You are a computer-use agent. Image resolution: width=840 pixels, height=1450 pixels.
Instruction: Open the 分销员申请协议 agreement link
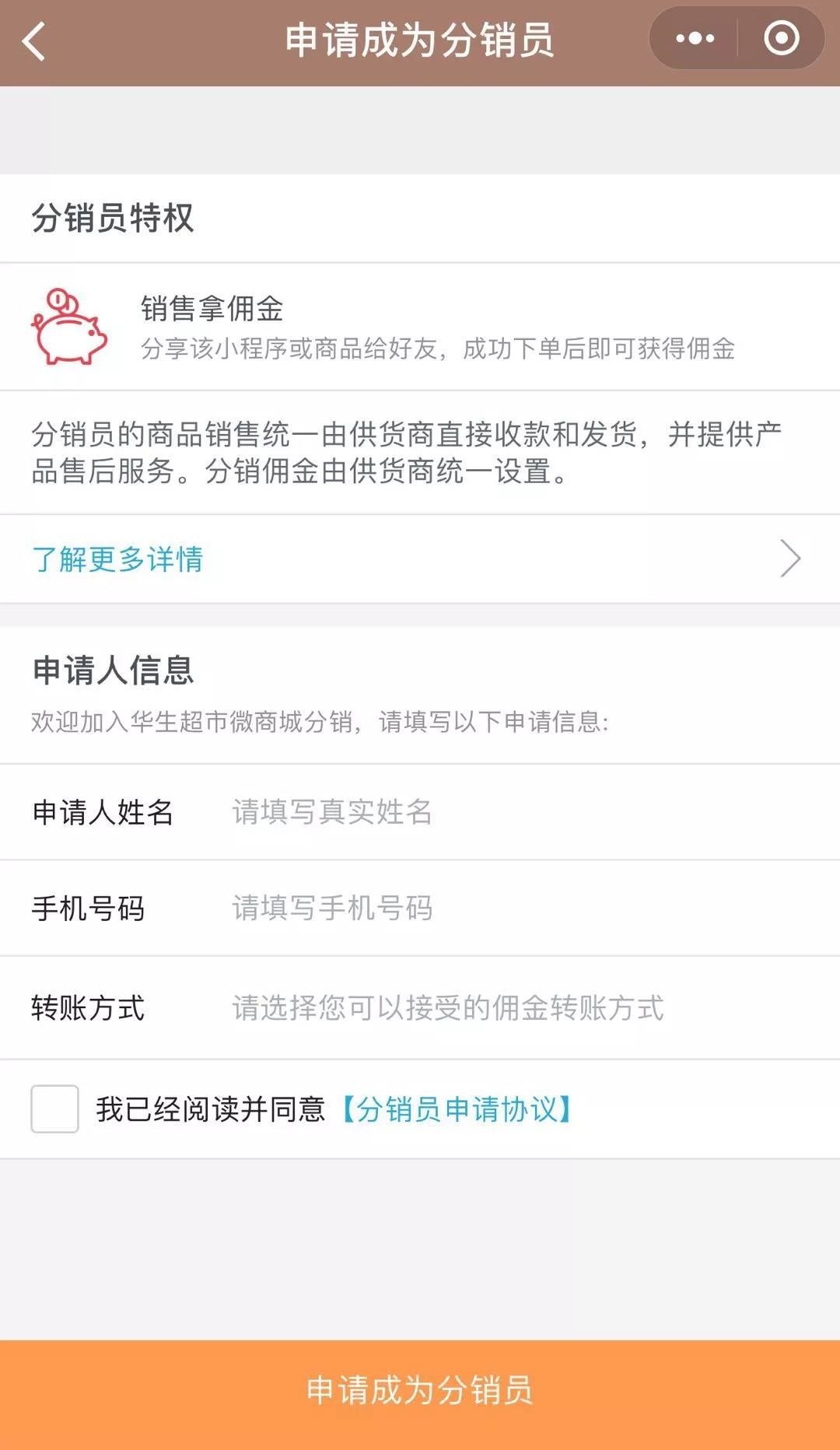click(x=457, y=1109)
